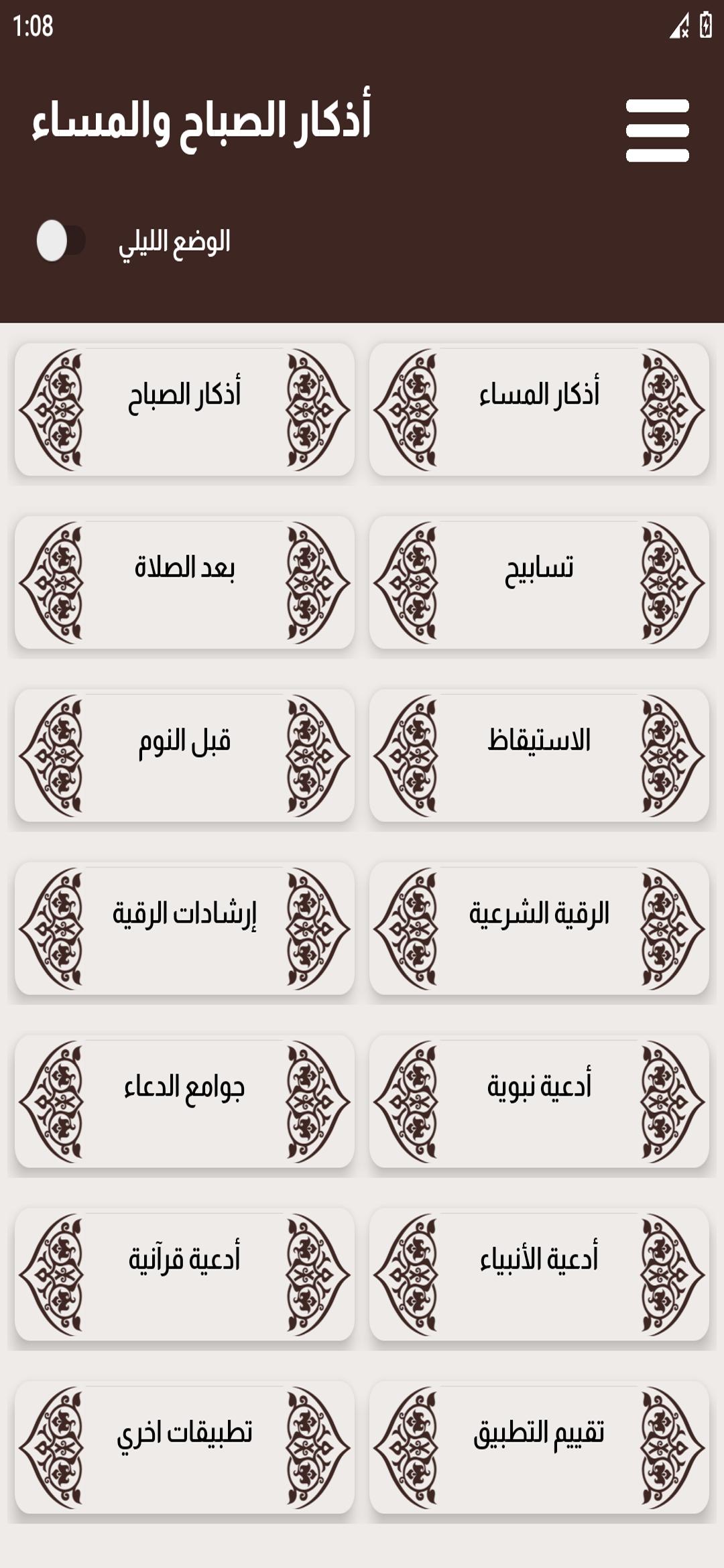The image size is (724, 1568).
Task: Open تطبيقات اخري
Action: pos(184,1447)
